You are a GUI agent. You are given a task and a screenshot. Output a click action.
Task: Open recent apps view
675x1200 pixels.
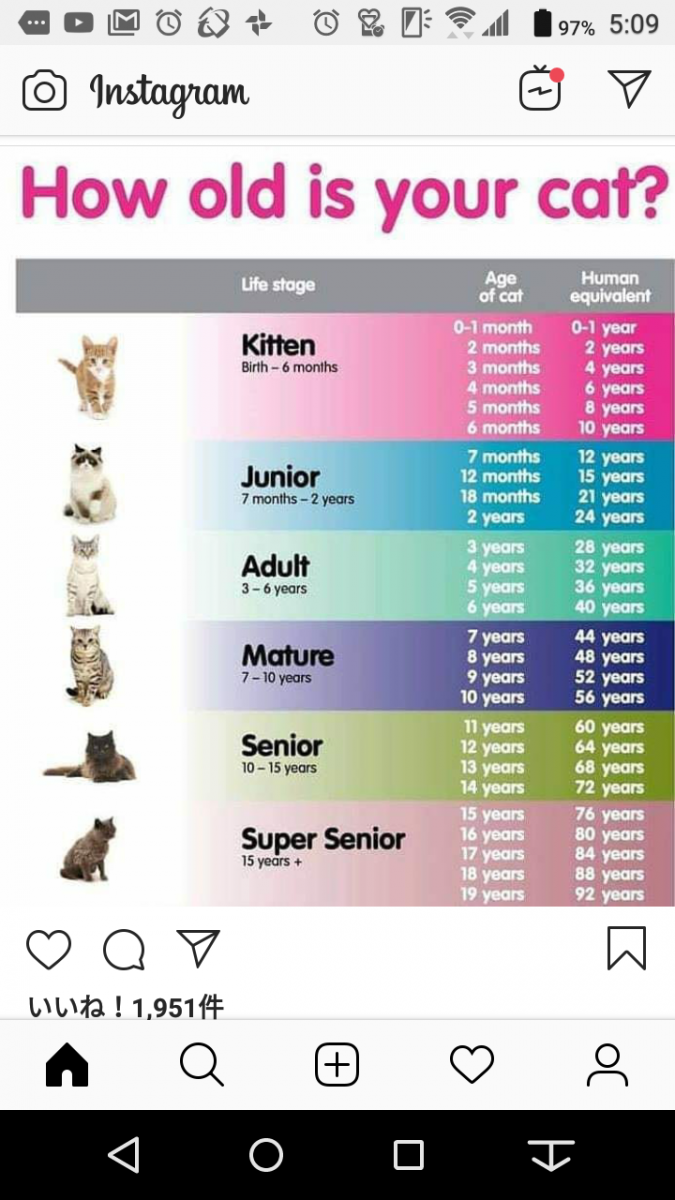click(x=408, y=1156)
